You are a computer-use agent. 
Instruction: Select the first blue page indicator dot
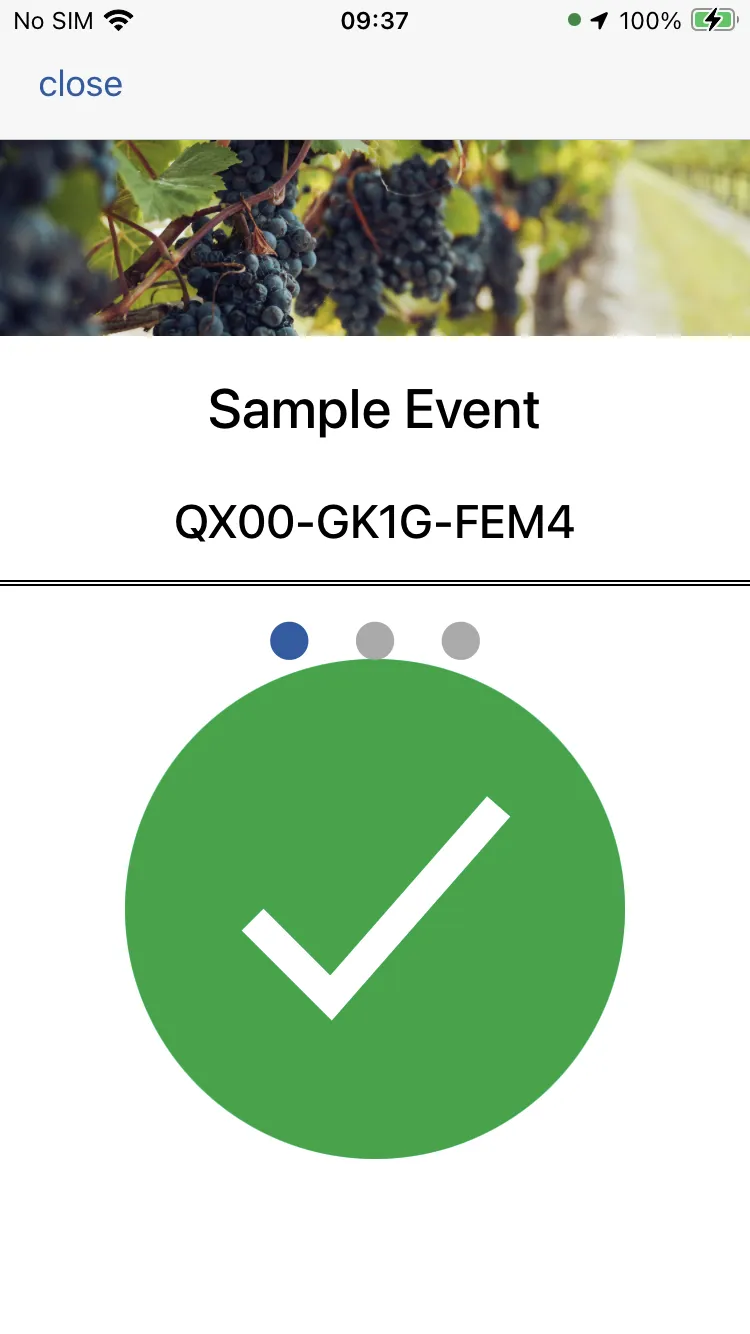click(289, 640)
